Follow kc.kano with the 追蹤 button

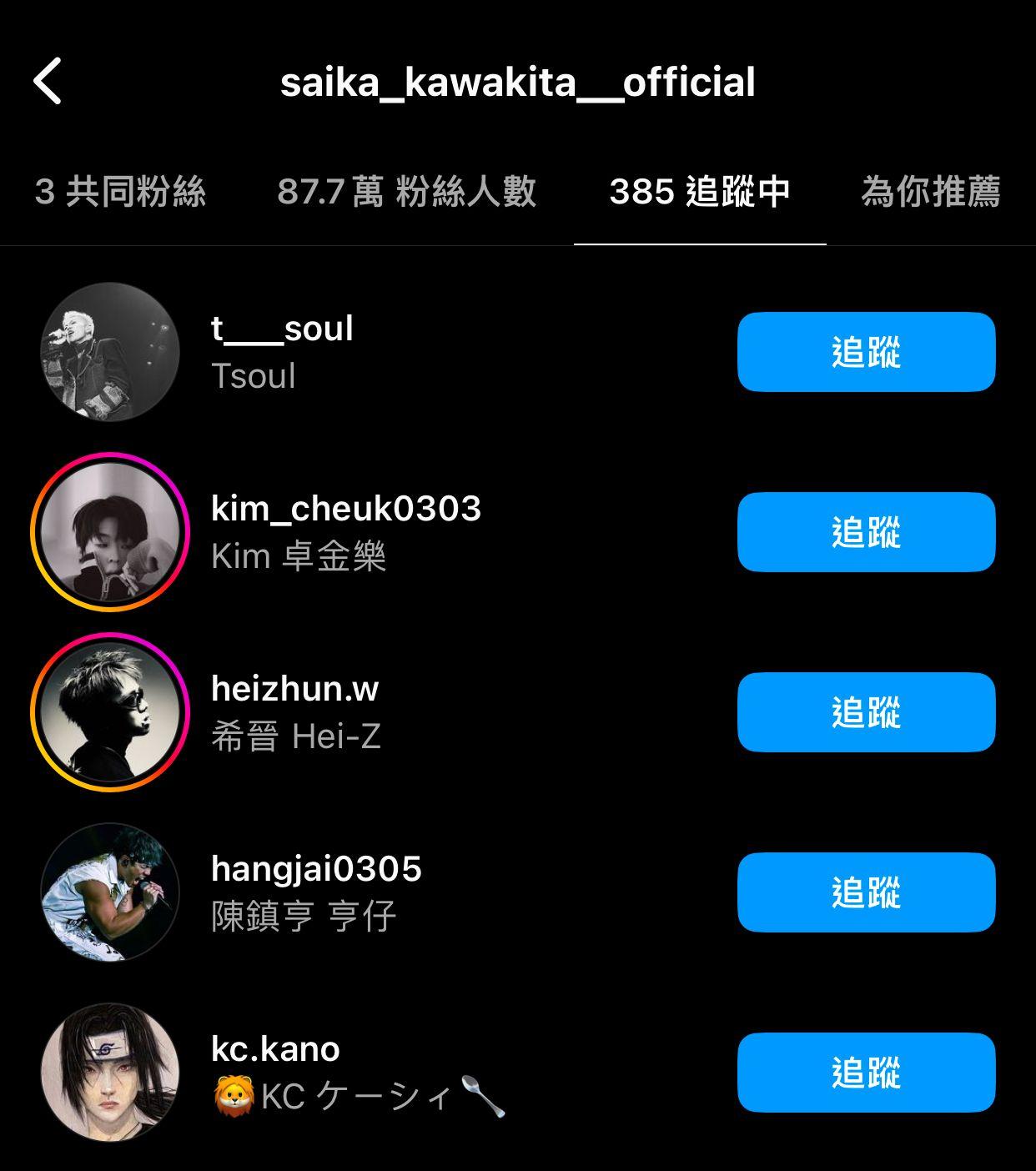coord(865,1074)
